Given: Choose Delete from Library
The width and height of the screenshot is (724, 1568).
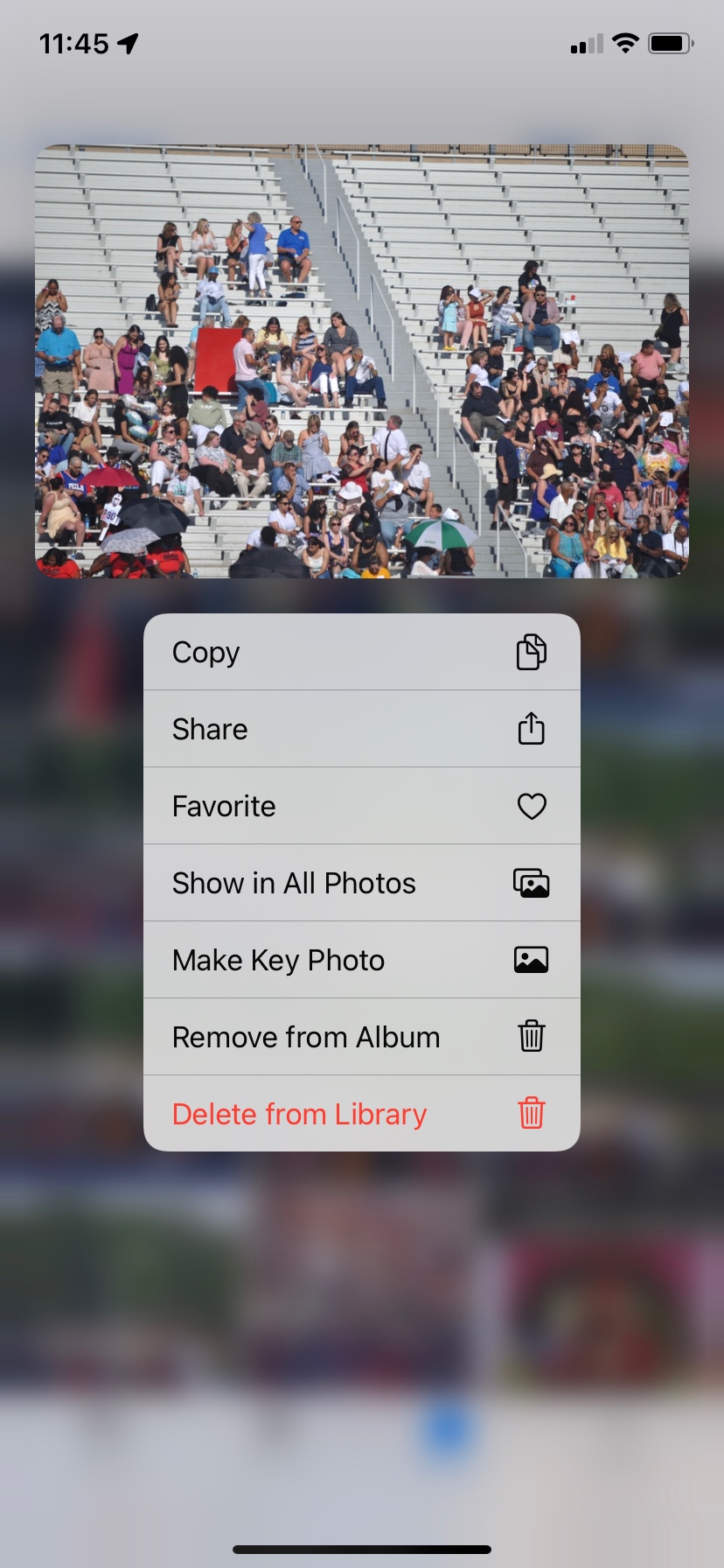Looking at the screenshot, I should coord(361,1114).
